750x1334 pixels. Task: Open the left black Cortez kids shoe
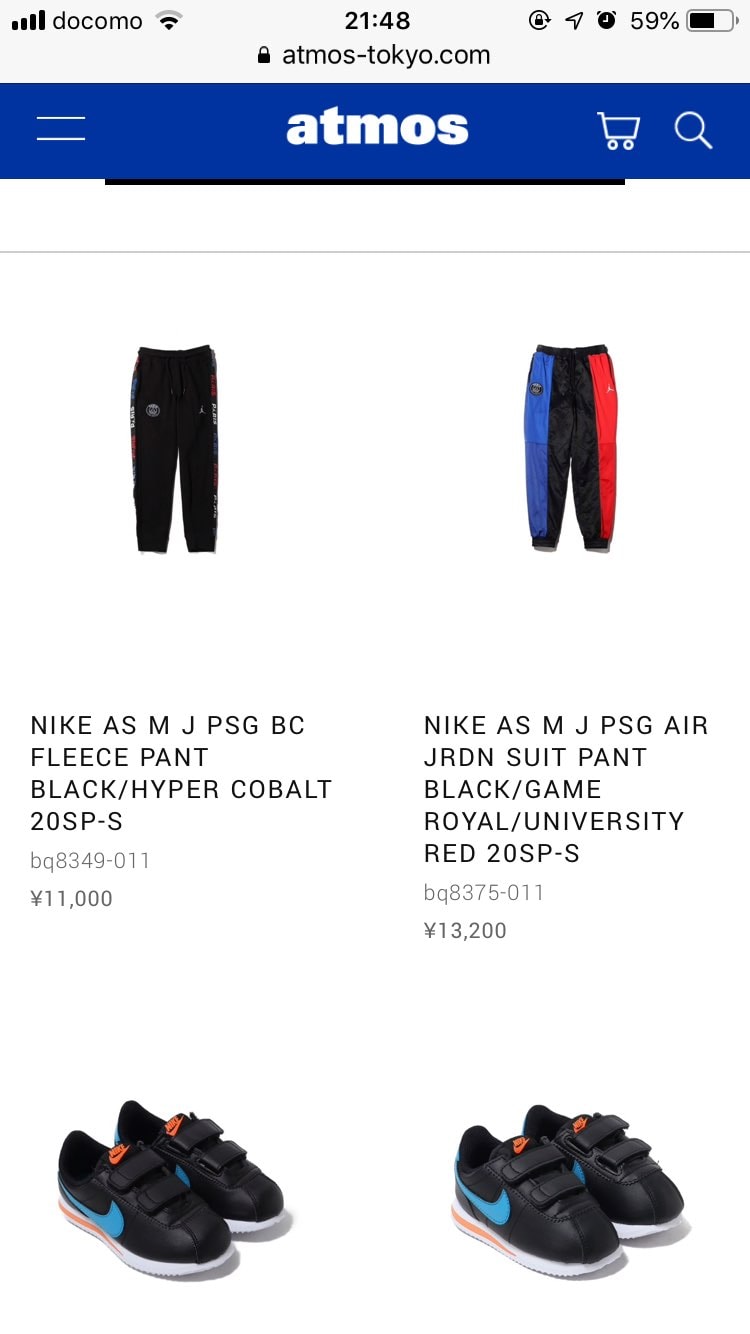(176, 1188)
